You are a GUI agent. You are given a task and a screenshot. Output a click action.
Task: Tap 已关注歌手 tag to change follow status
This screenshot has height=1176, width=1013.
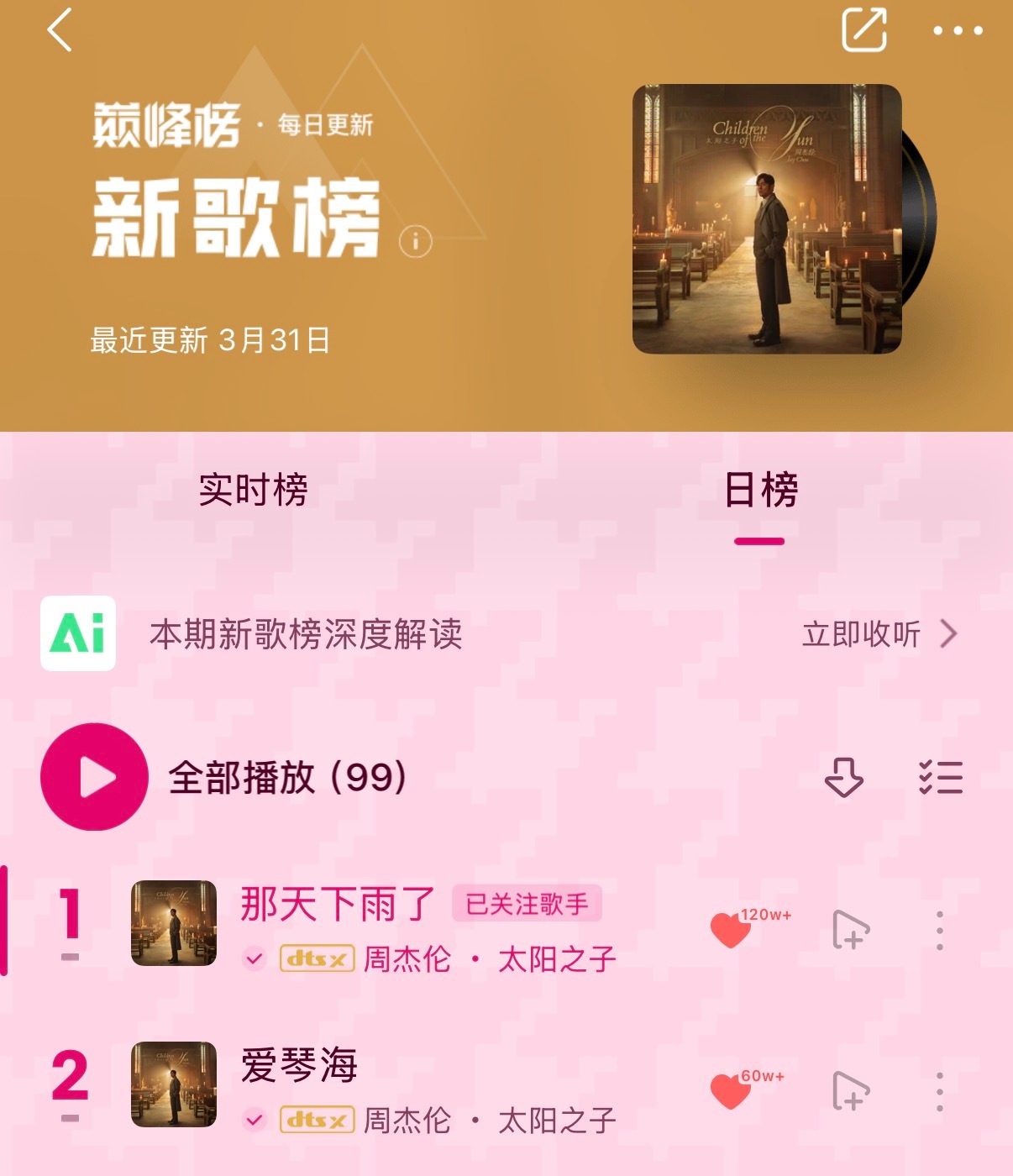click(x=527, y=903)
